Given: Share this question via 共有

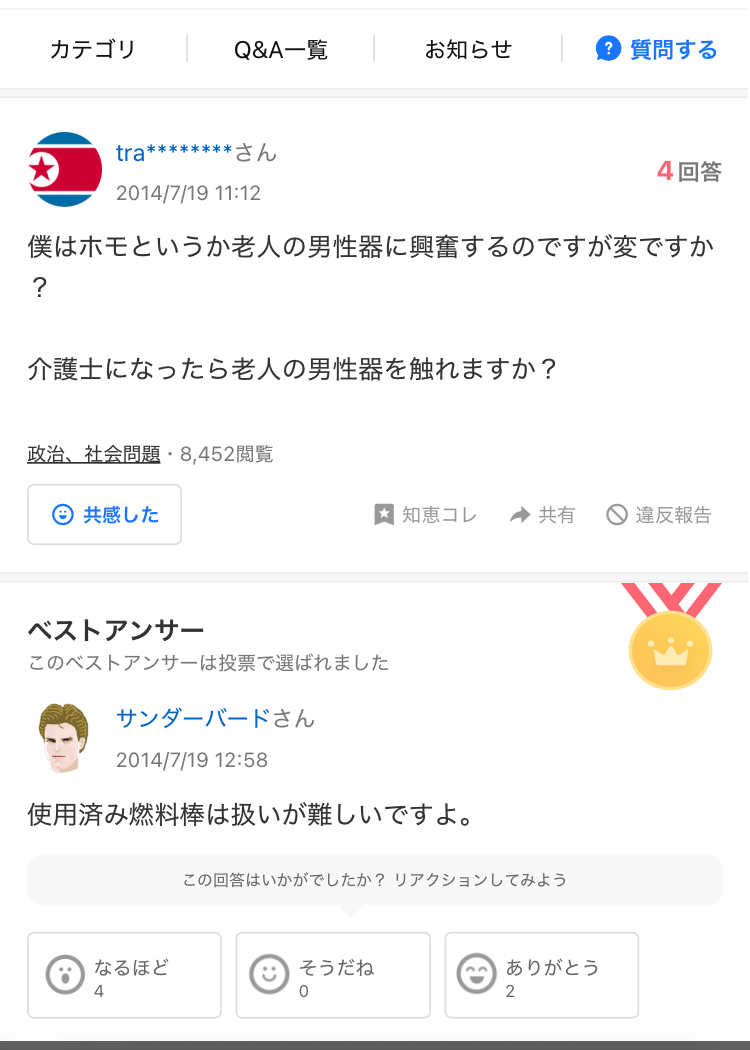Looking at the screenshot, I should (543, 515).
